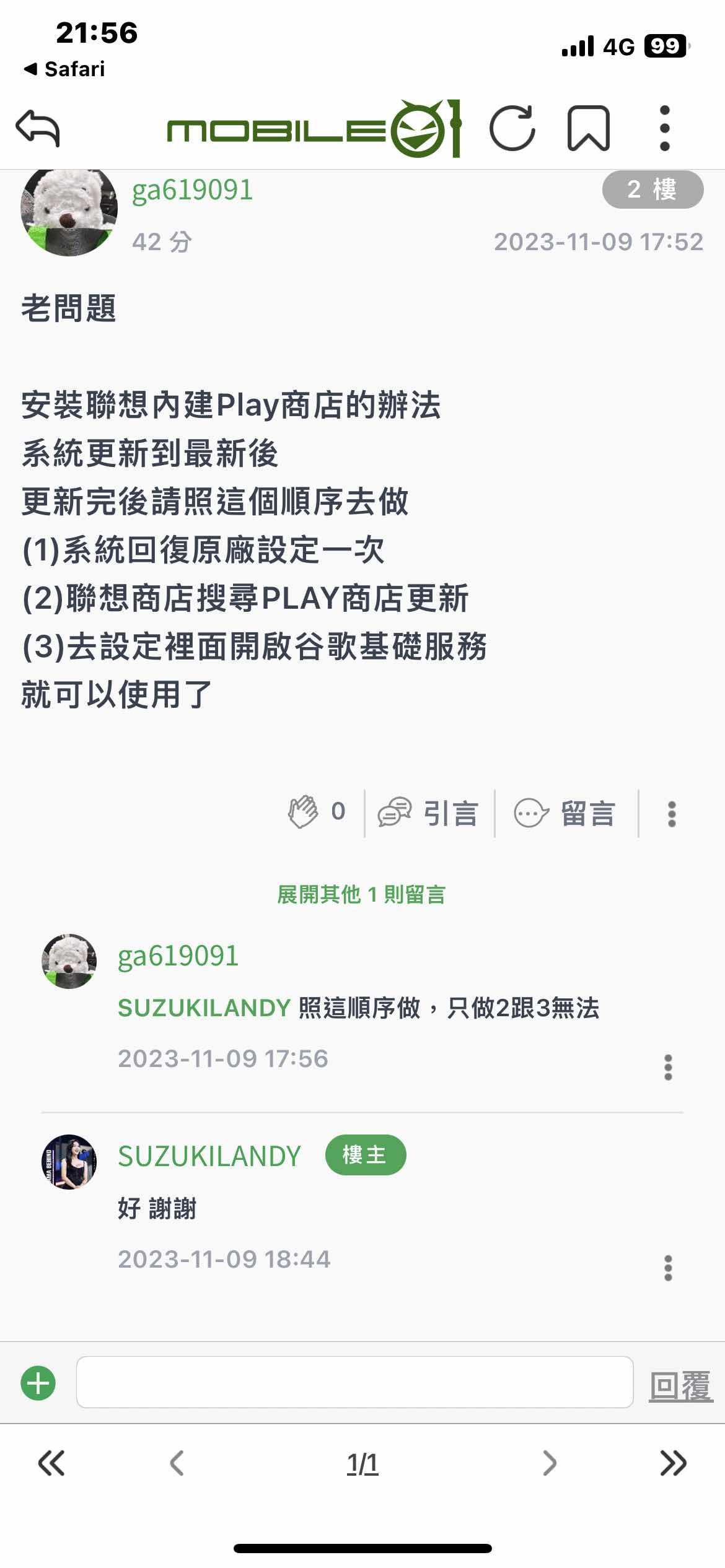
Task: Go to the previous page
Action: pos(177,1463)
